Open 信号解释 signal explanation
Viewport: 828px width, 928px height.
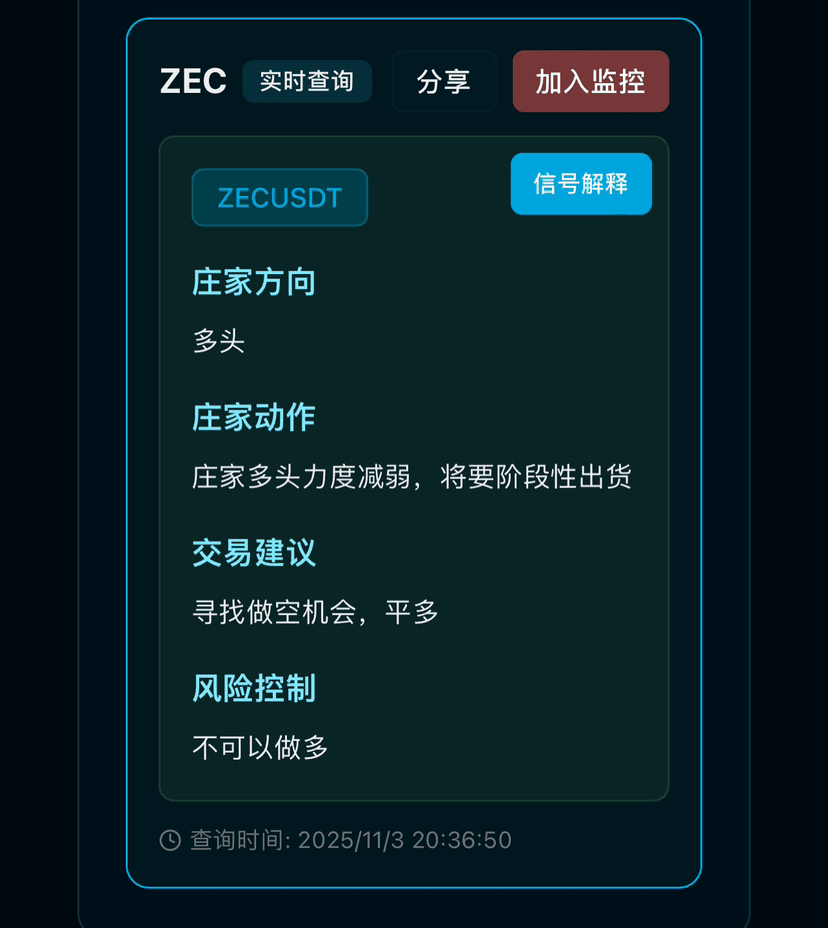[581, 184]
